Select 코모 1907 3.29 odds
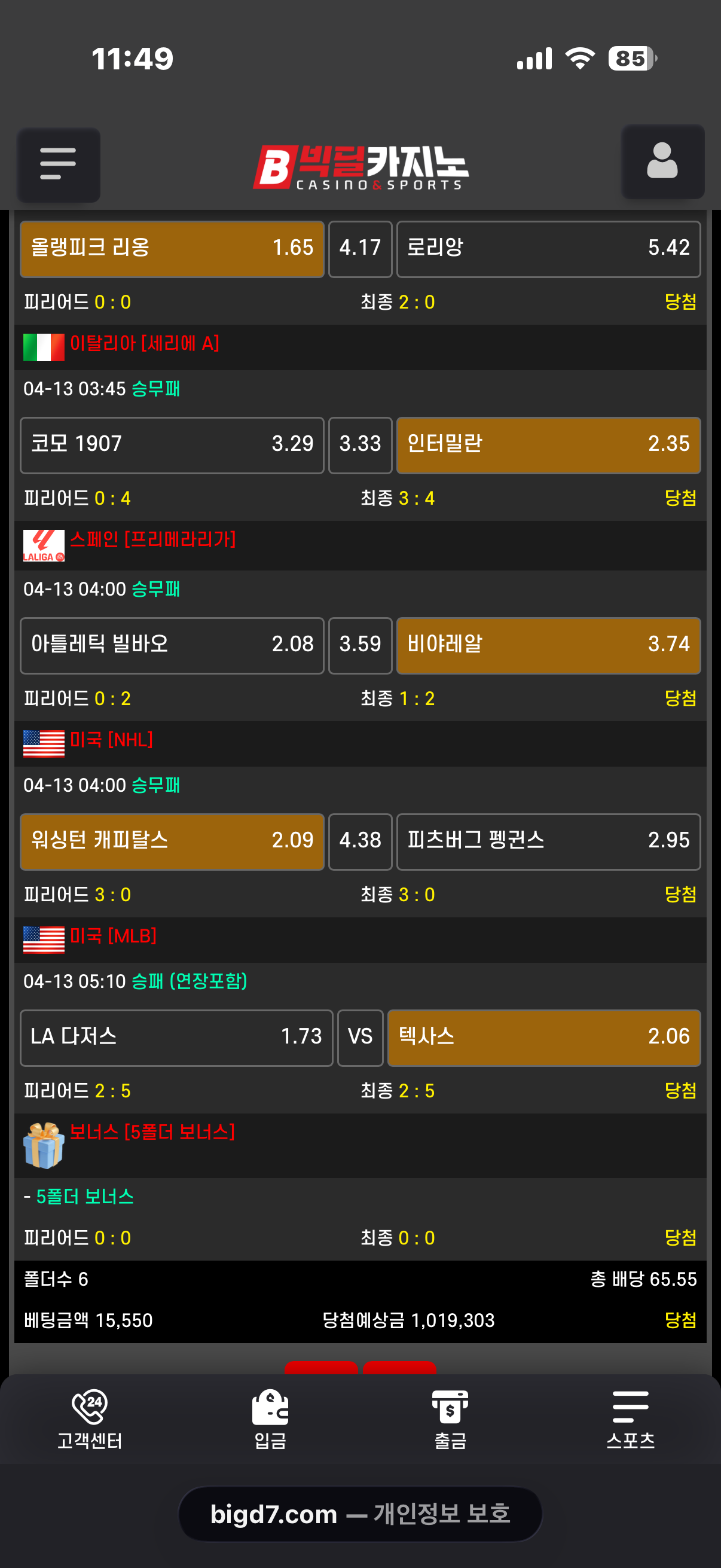The image size is (721, 1568). 172,444
